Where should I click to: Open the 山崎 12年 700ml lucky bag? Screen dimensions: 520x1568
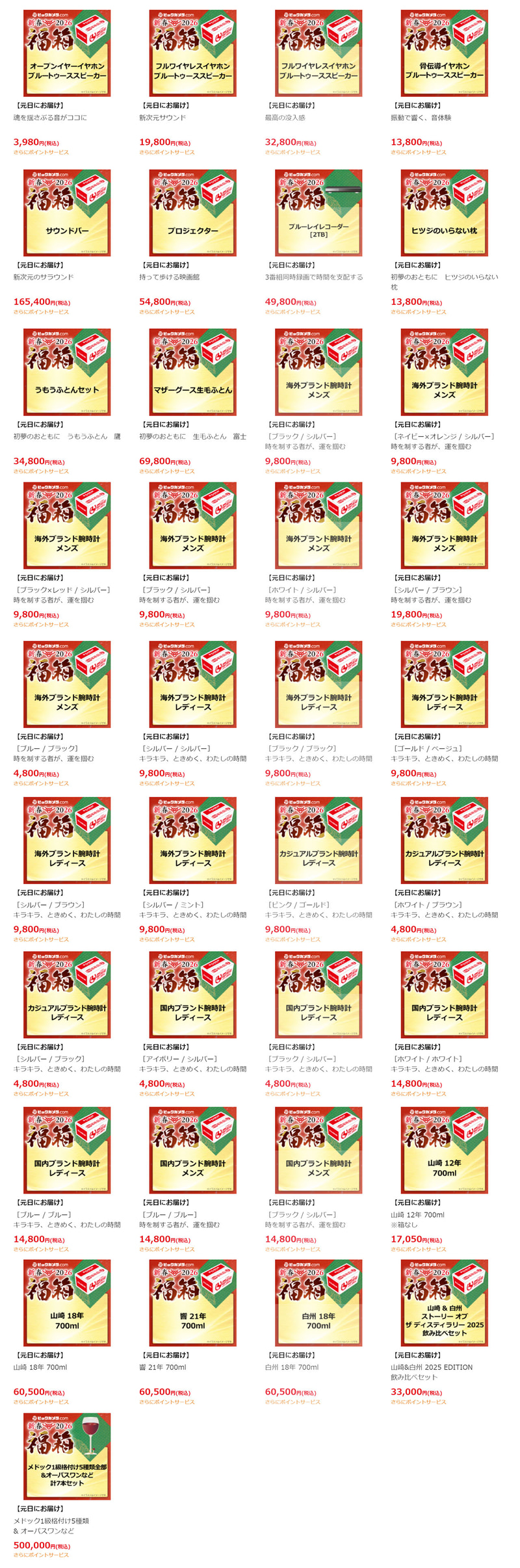[x=444, y=1150]
